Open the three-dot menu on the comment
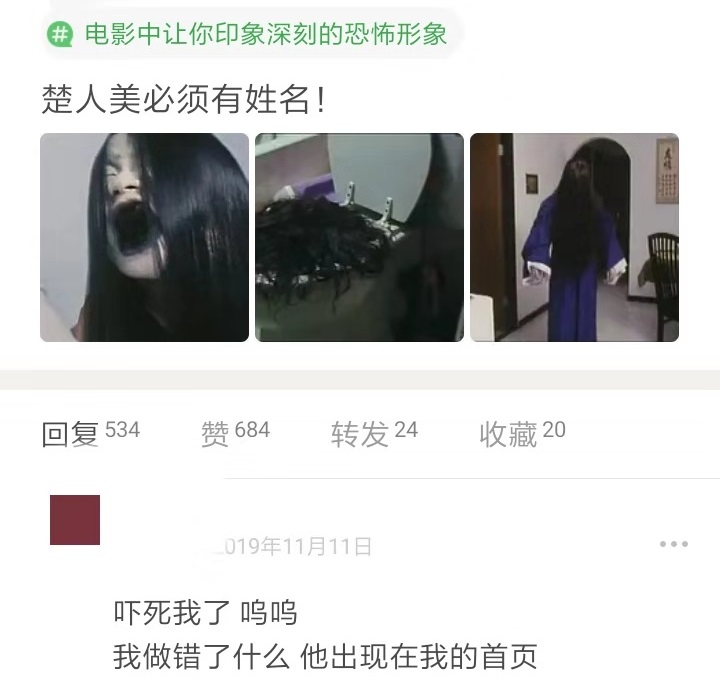This screenshot has height=695, width=720. tap(674, 544)
